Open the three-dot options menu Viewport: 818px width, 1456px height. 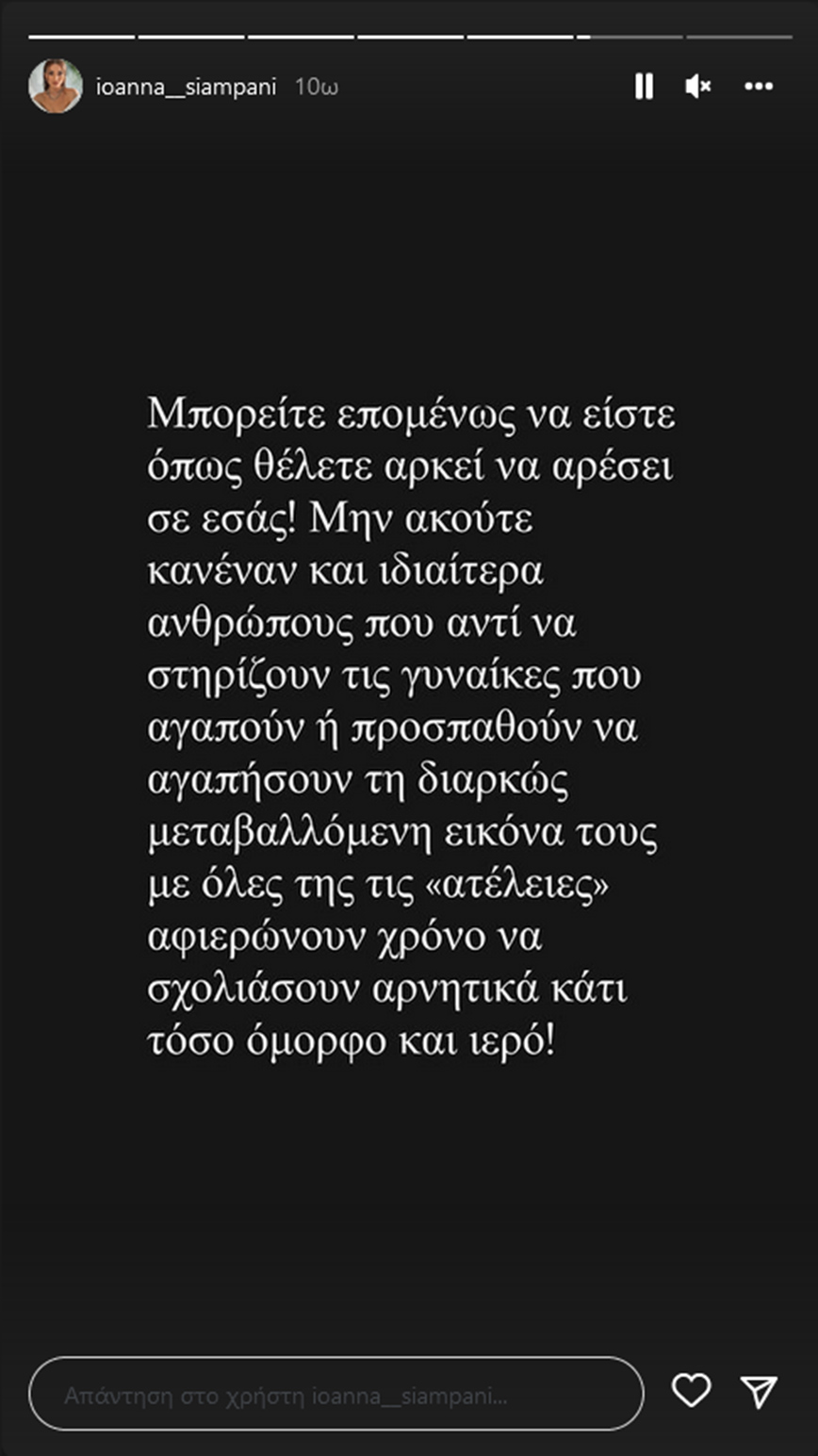759,87
